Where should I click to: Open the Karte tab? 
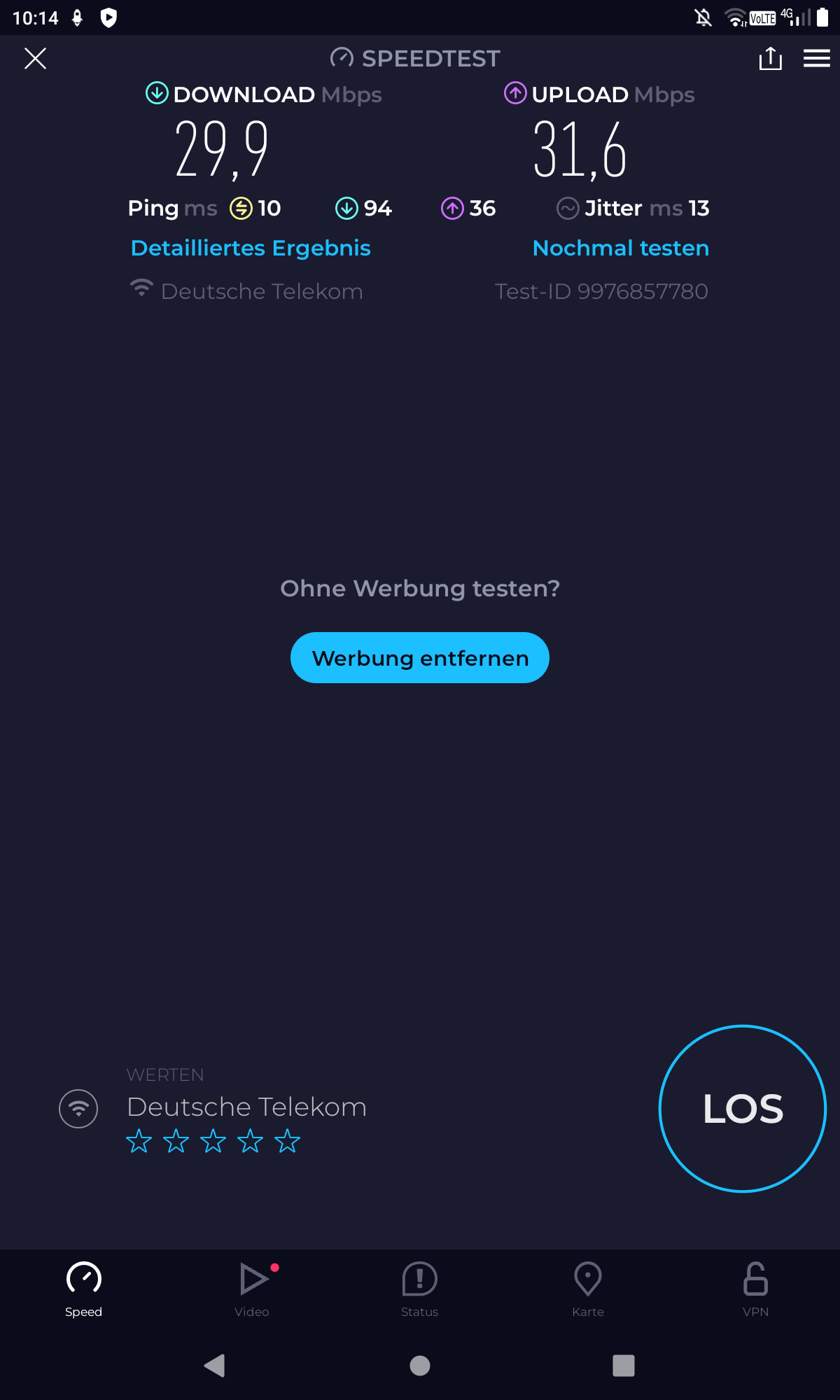[x=588, y=1289]
